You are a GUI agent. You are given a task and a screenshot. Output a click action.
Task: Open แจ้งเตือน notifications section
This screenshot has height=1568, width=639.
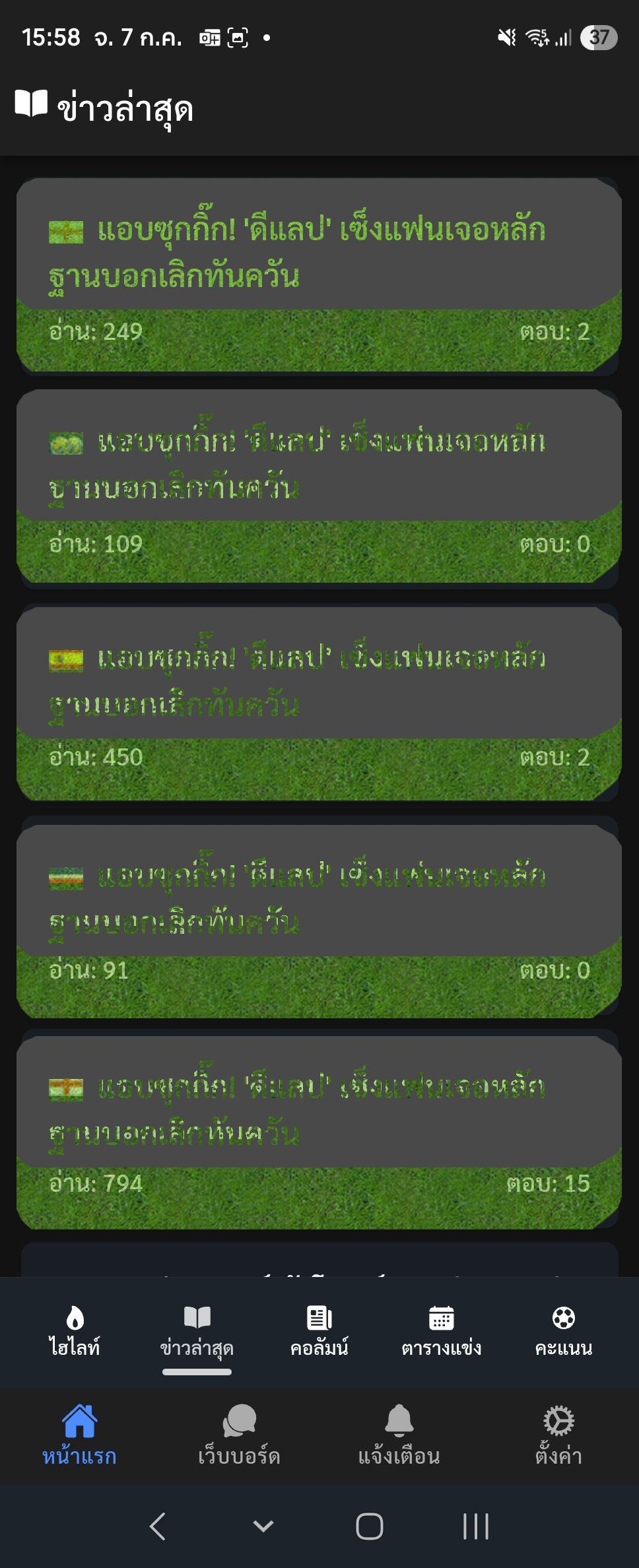399,1436
